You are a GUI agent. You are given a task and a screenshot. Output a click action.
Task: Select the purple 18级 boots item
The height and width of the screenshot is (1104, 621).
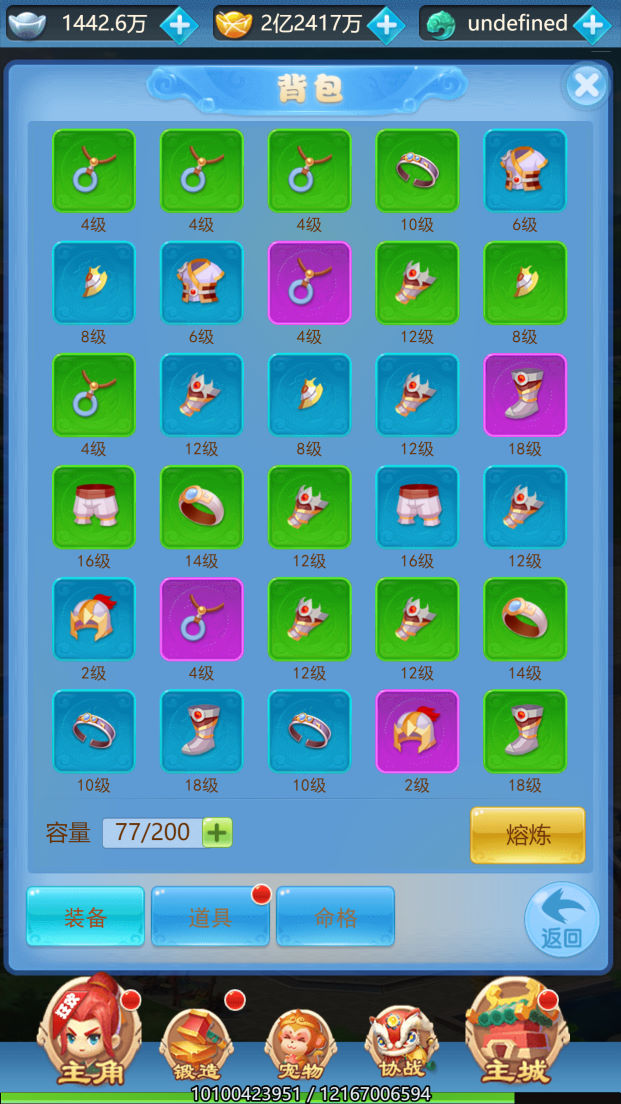[x=525, y=395]
